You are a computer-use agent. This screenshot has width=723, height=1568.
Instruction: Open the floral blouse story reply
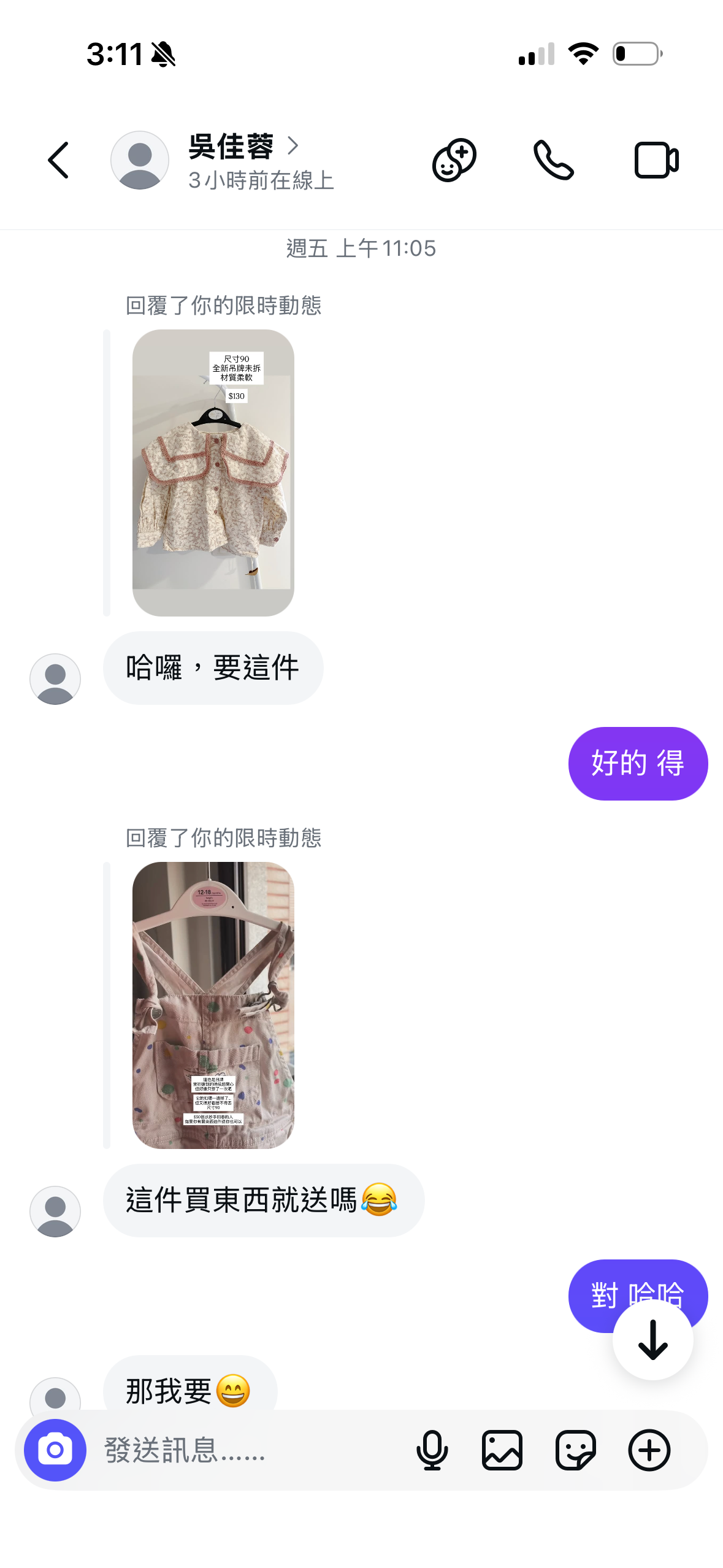(x=213, y=472)
